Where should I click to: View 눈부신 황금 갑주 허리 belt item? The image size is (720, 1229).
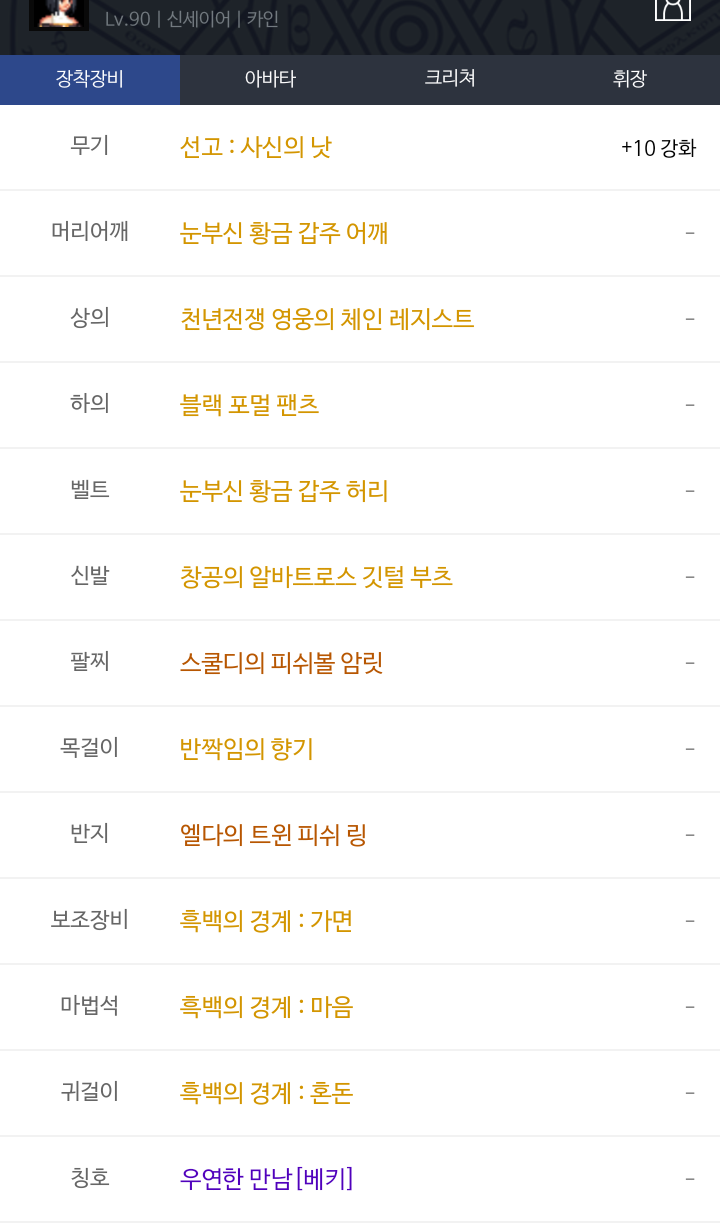point(284,491)
